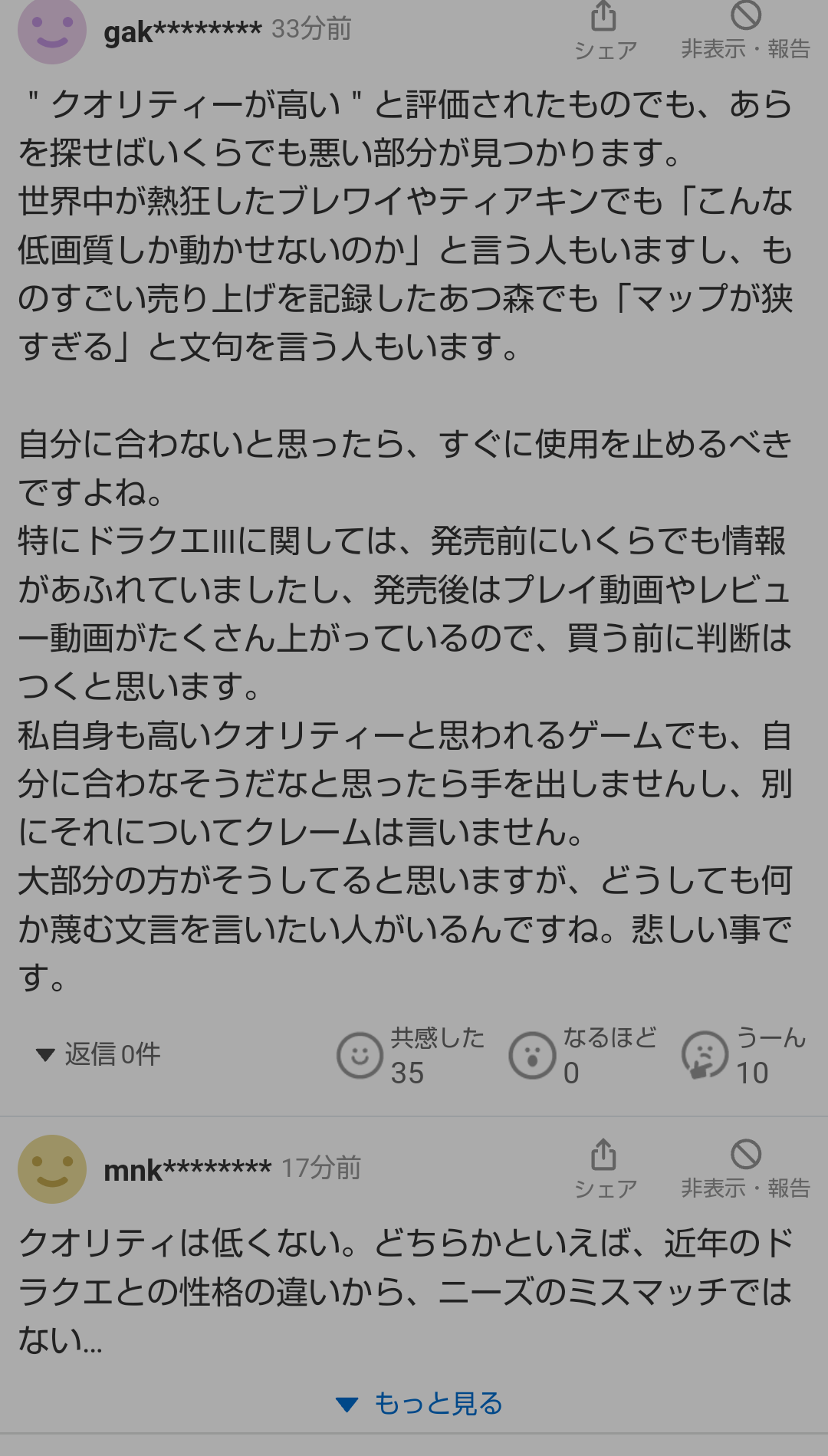Tap もっと見る to expand mnk********'s comment
The height and width of the screenshot is (1456, 828).
pyautogui.click(x=419, y=1403)
